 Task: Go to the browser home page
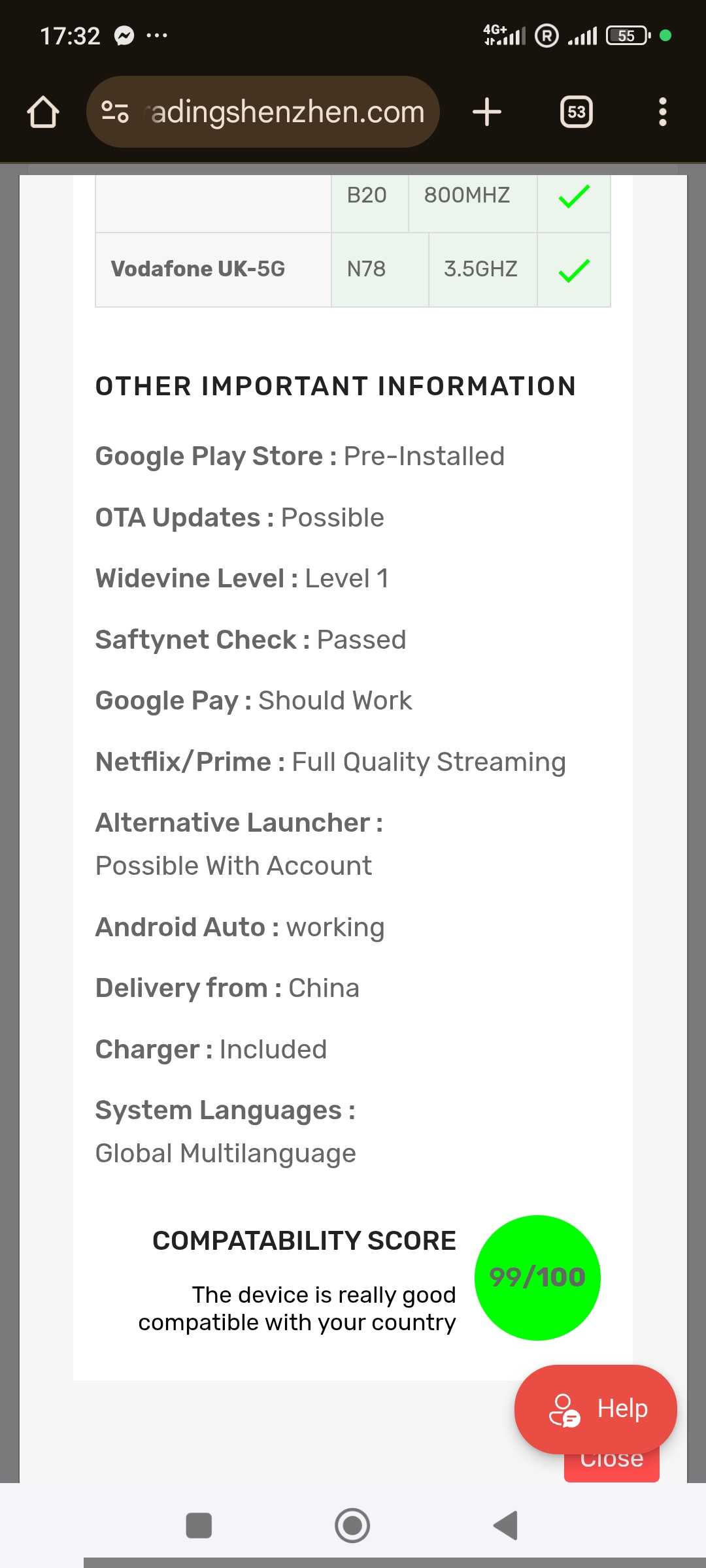[x=43, y=112]
